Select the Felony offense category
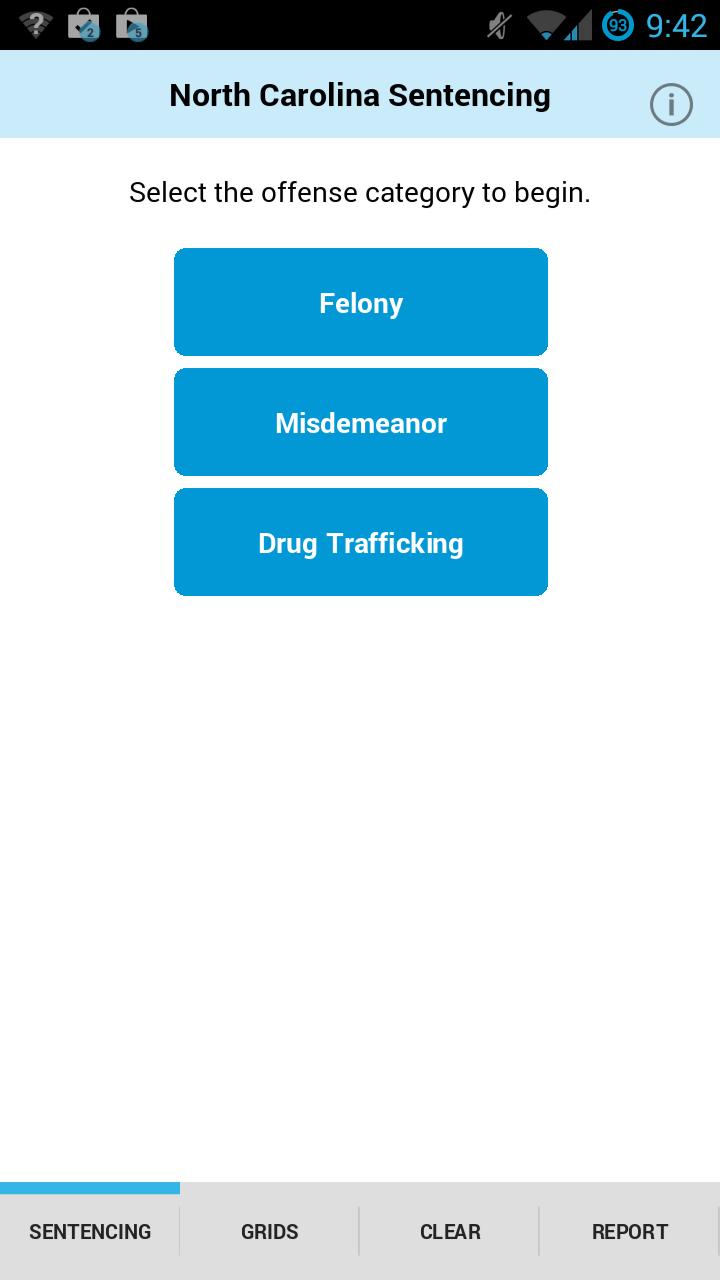Screen dimensions: 720x1280 point(361,302)
